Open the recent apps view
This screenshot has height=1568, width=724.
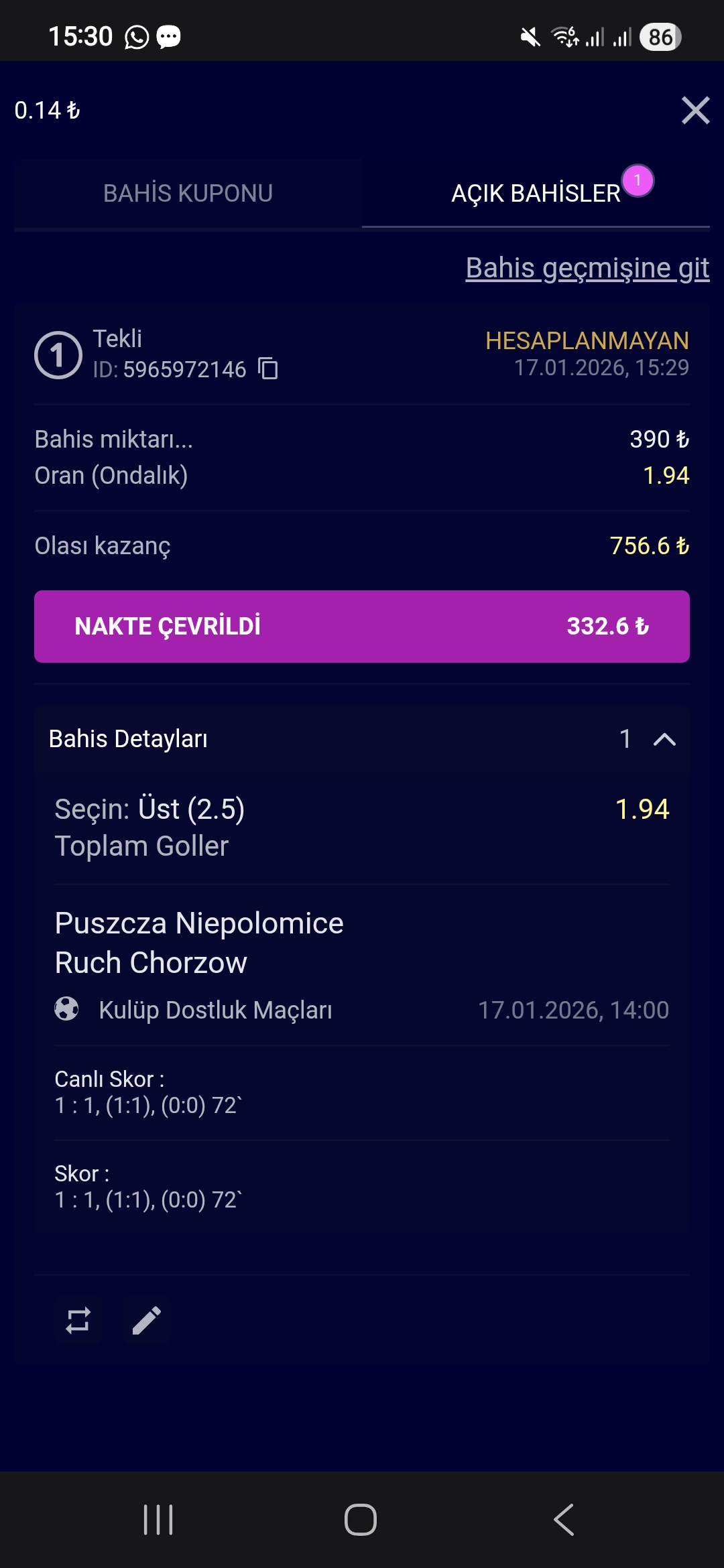[158, 1519]
